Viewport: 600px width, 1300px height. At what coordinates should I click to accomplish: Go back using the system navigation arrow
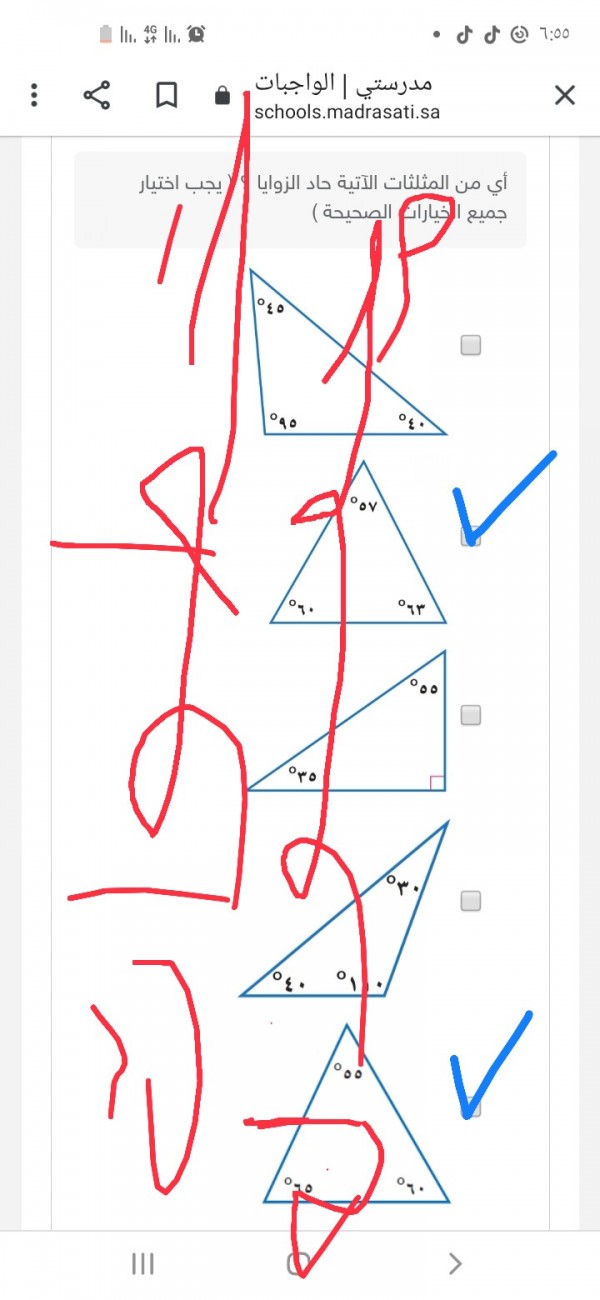(455, 1264)
